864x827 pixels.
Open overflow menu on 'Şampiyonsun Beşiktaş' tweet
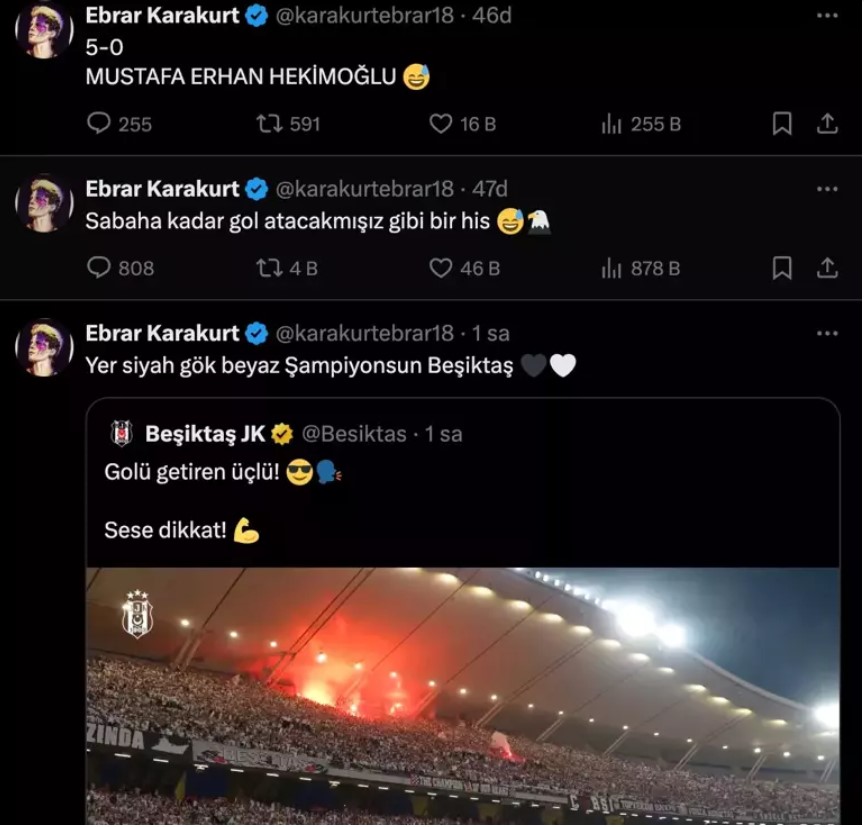[827, 333]
